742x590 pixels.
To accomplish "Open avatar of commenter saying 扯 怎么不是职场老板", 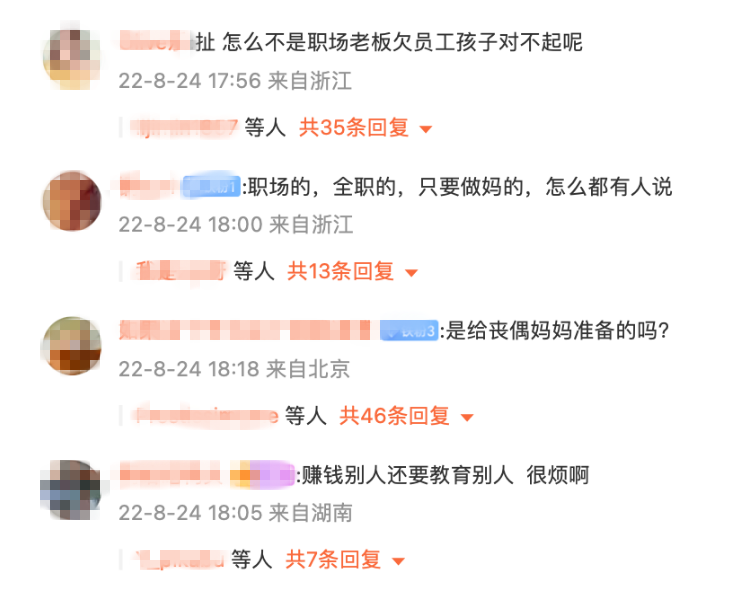I will tap(71, 57).
